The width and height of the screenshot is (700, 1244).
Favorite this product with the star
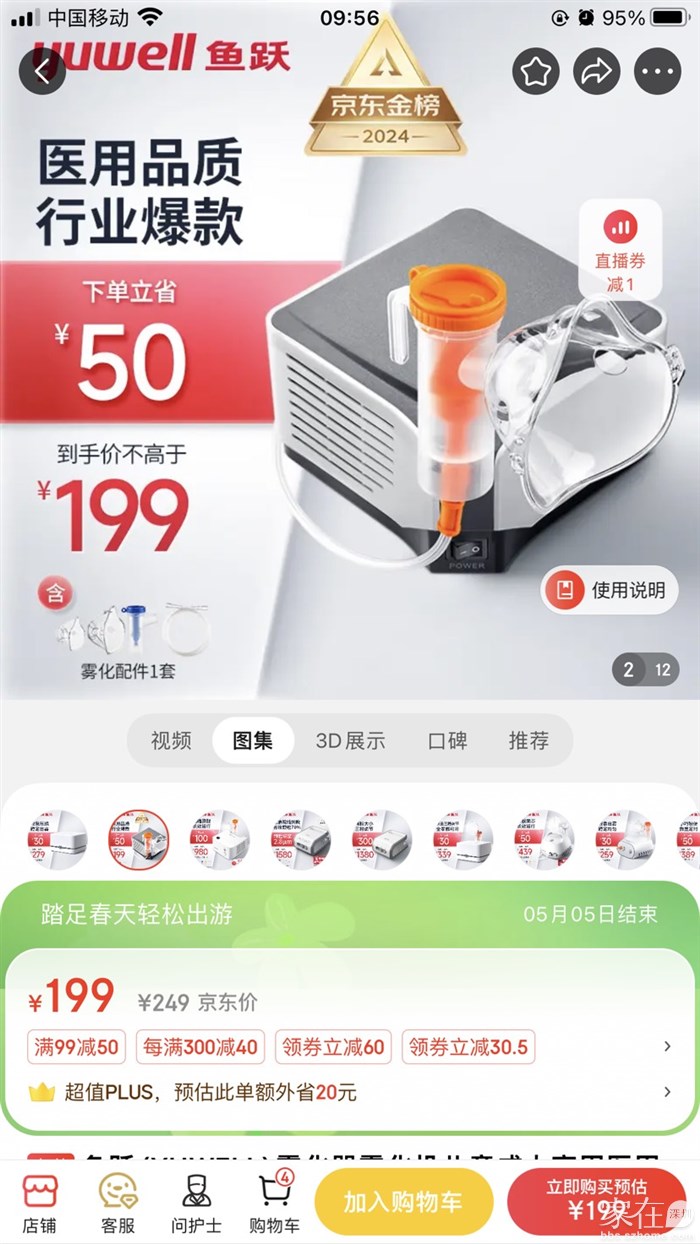click(x=536, y=72)
